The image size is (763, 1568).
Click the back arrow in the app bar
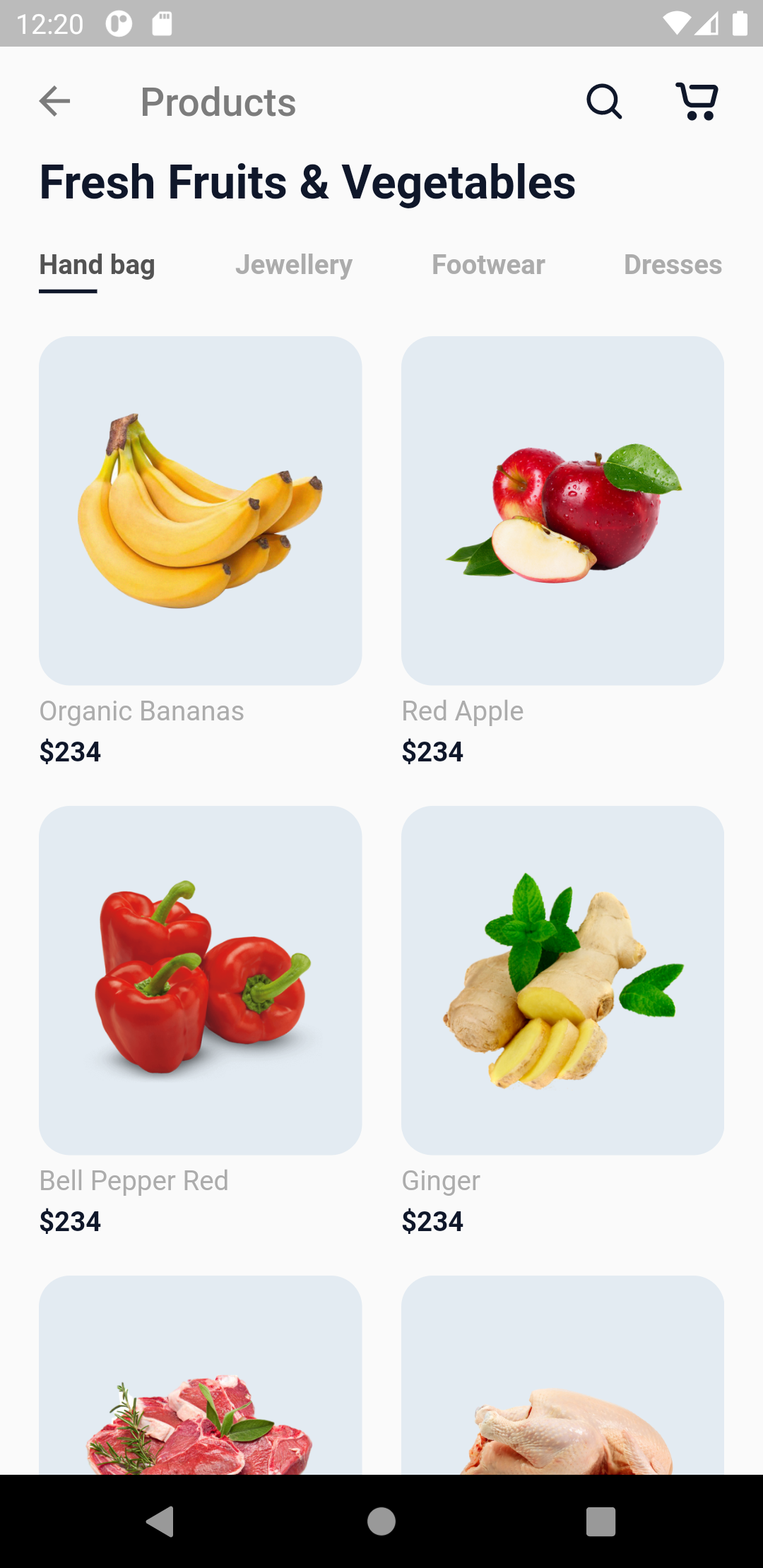[x=55, y=102]
